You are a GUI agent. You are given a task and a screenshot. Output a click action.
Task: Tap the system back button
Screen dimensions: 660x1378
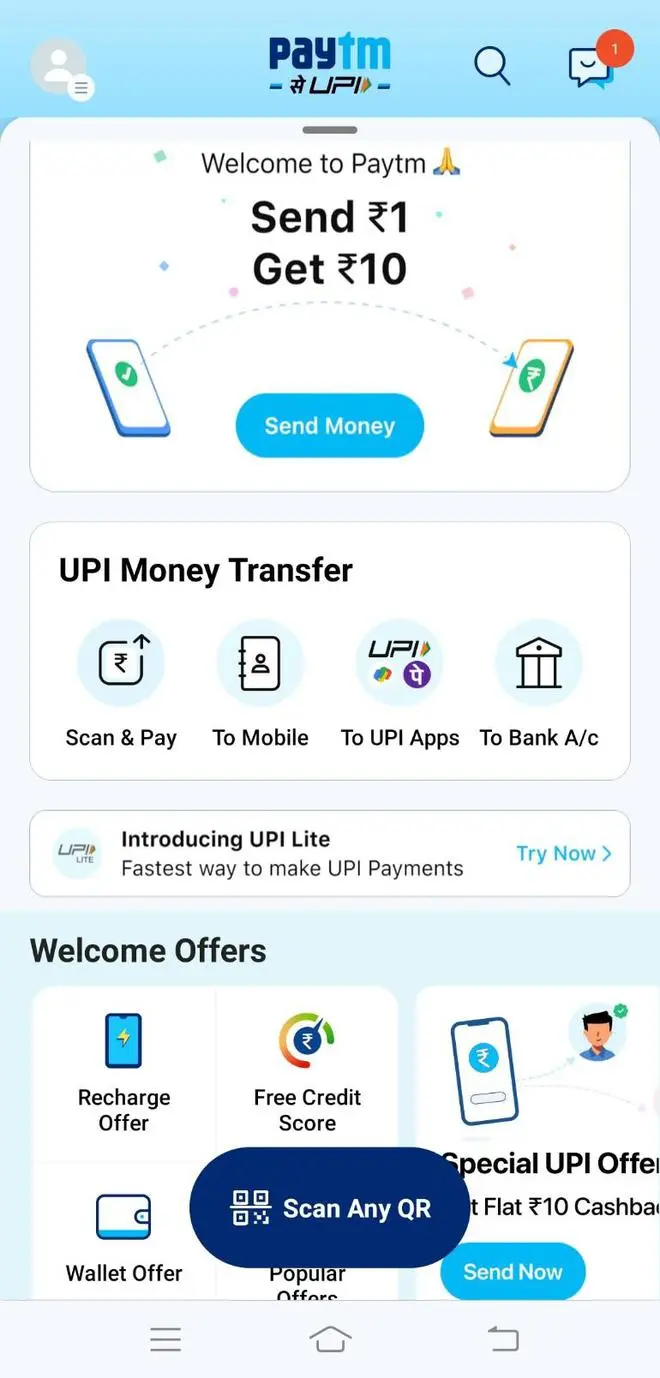[x=502, y=1338]
